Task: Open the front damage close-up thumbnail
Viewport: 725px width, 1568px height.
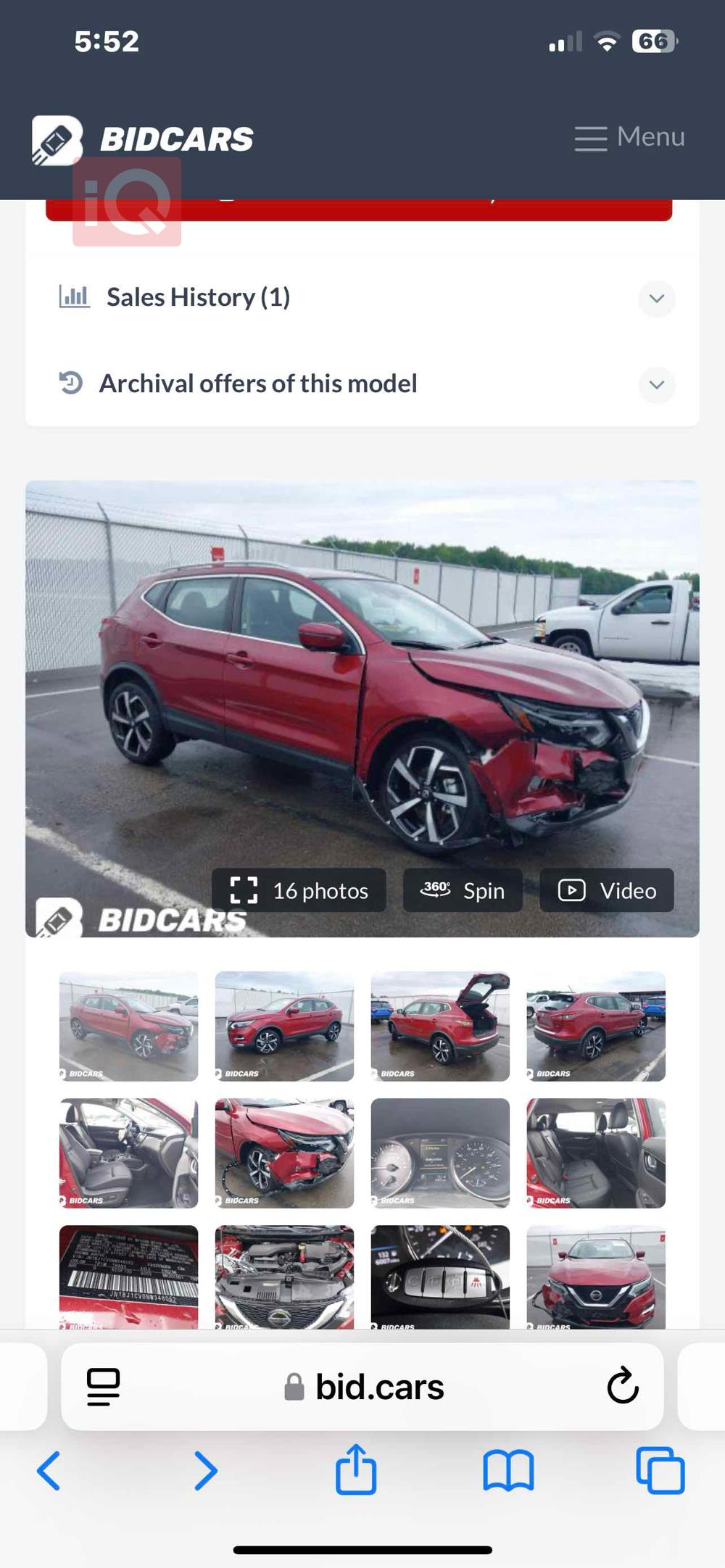Action: (x=284, y=1153)
